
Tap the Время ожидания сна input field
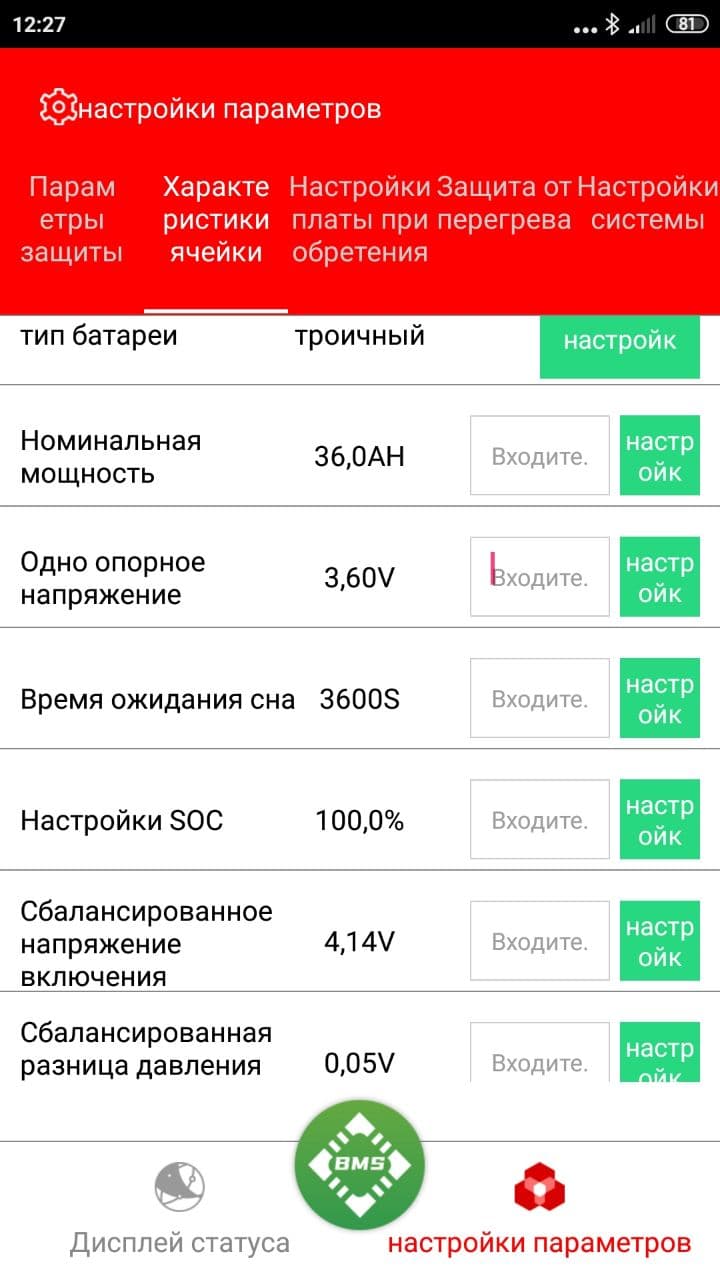pyautogui.click(x=540, y=698)
